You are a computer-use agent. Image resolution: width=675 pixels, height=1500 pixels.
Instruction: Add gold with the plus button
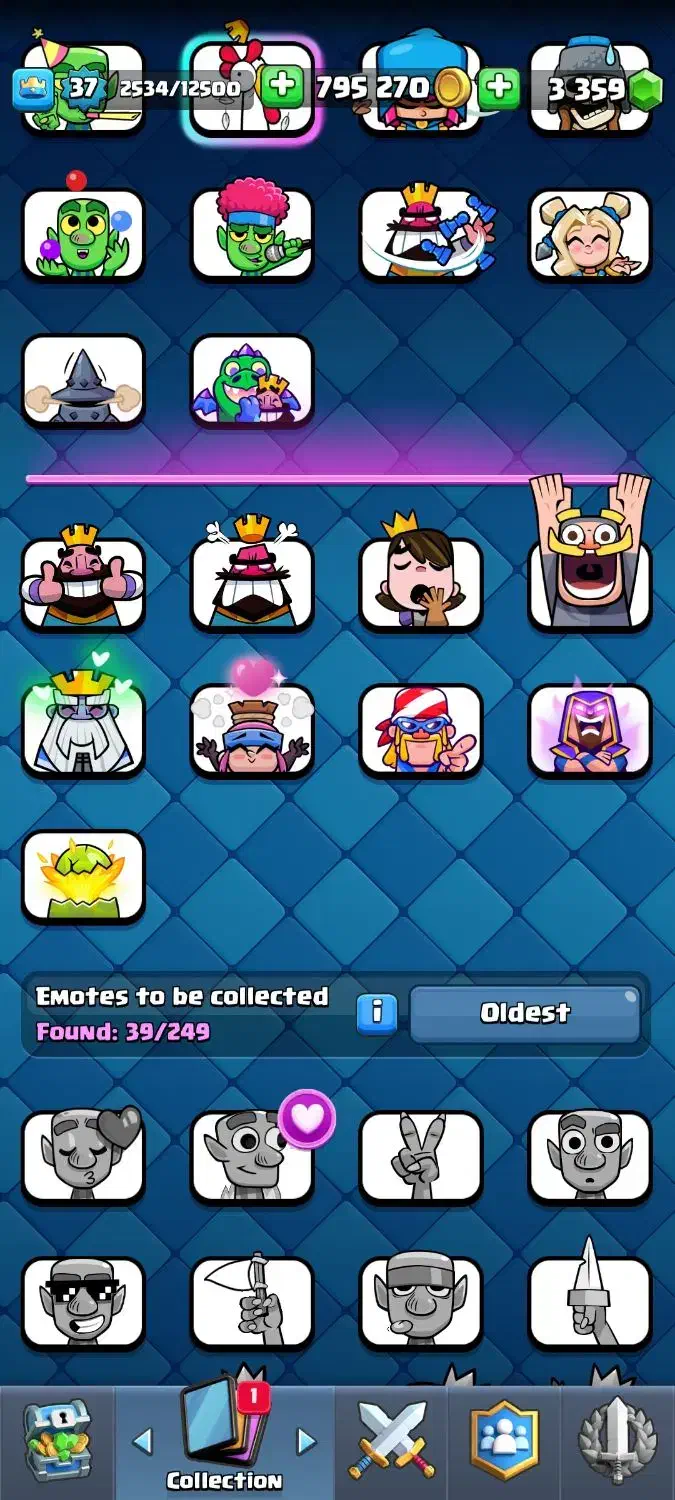click(x=283, y=88)
